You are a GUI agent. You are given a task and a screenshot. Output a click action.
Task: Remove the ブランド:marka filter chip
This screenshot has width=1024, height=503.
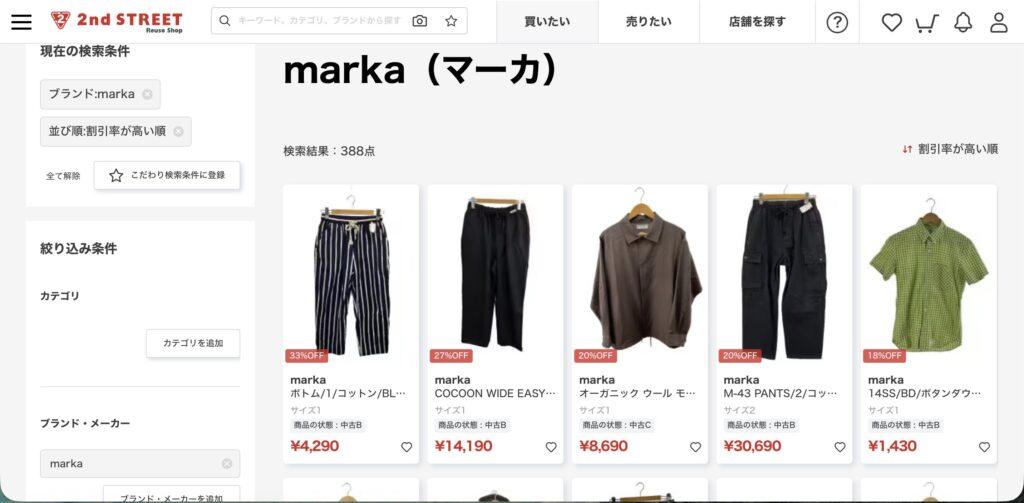[147, 94]
